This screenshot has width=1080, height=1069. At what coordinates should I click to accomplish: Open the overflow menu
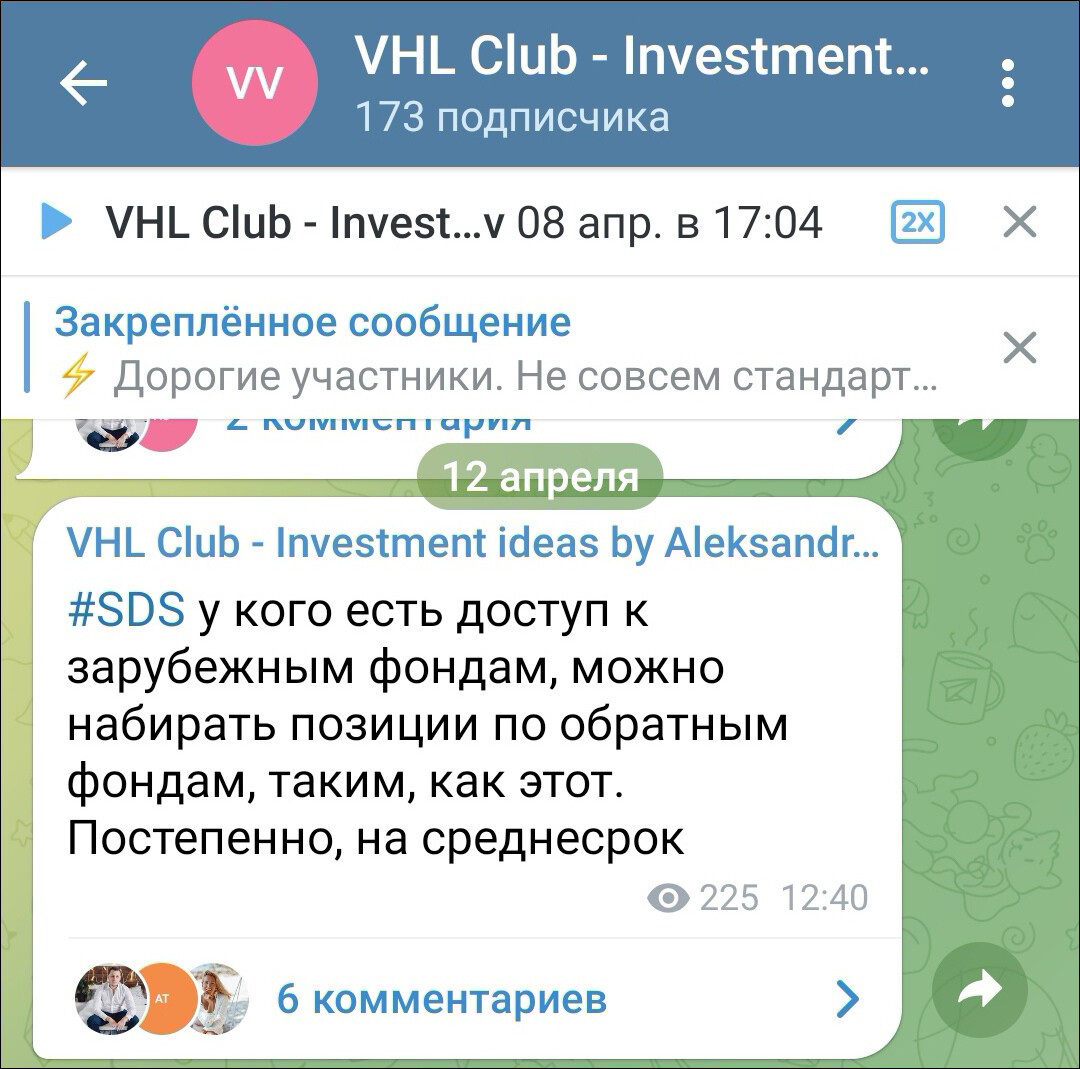click(1007, 83)
